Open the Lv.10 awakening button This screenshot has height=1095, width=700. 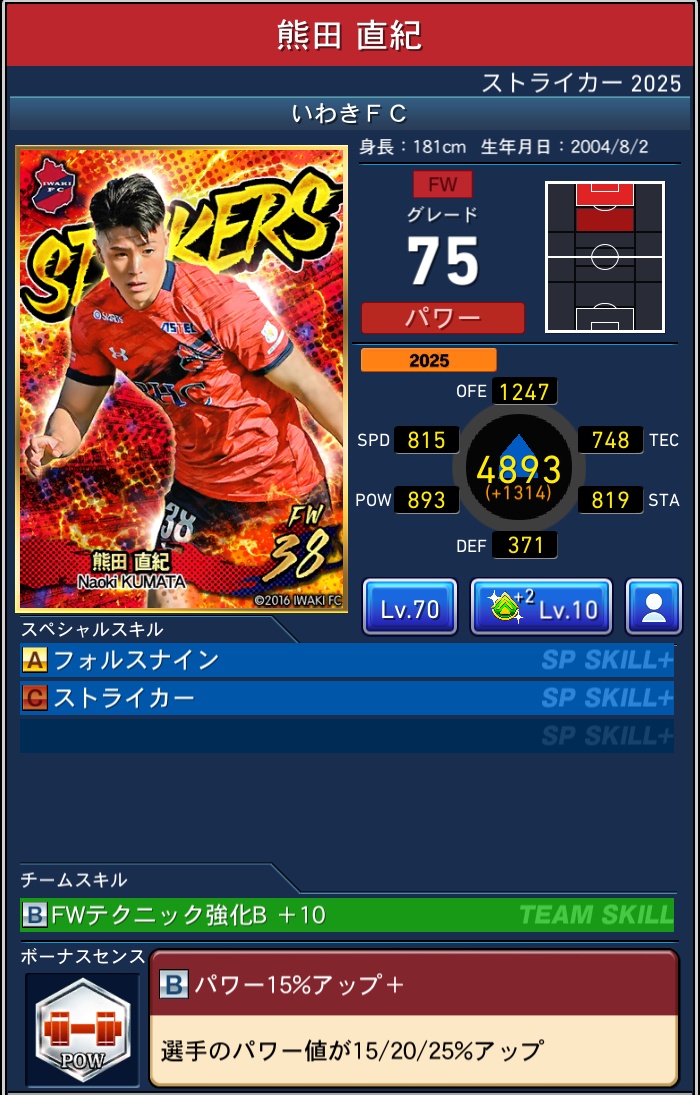coord(540,607)
